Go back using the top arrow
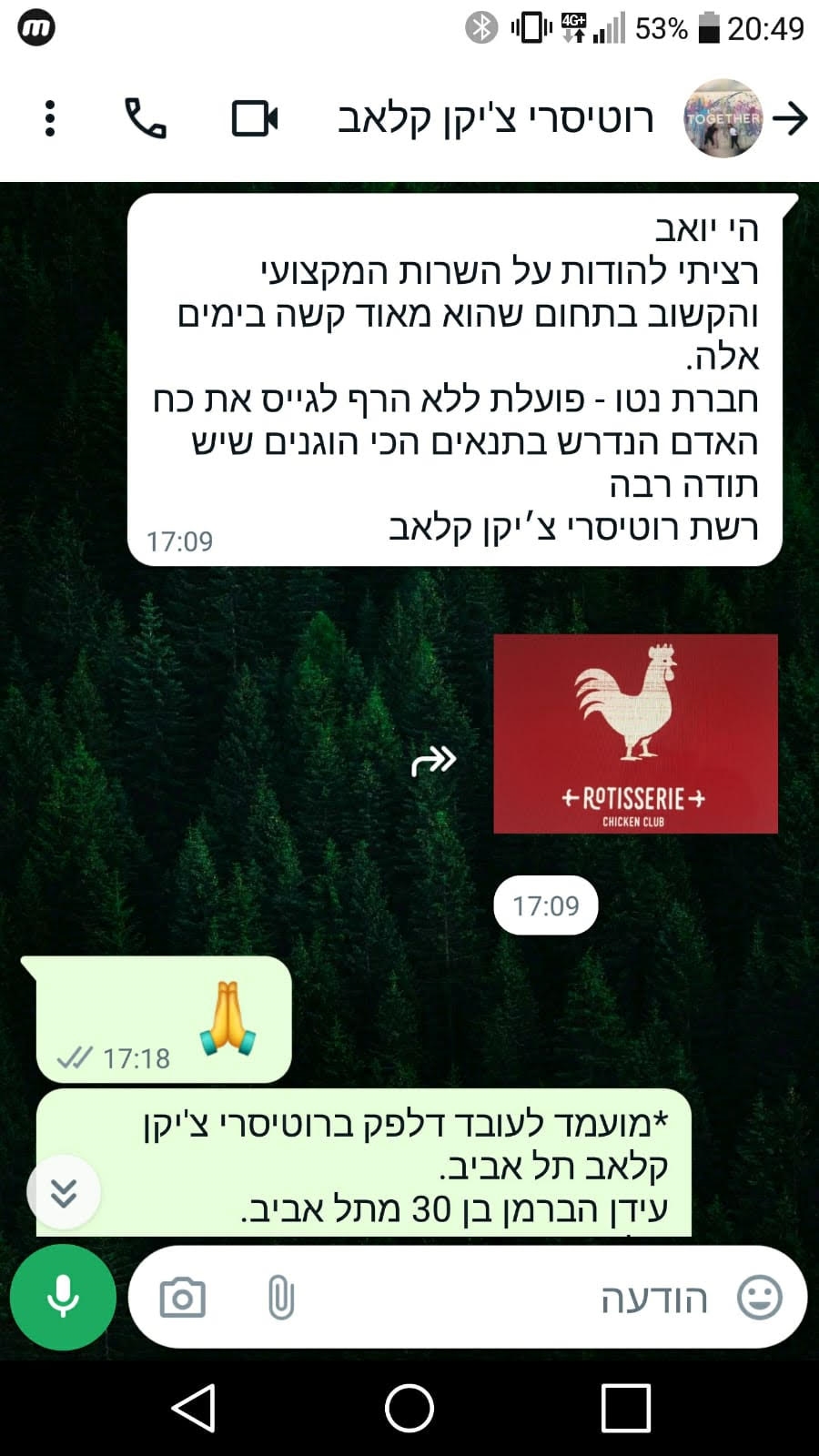The image size is (819, 1456). tap(789, 119)
